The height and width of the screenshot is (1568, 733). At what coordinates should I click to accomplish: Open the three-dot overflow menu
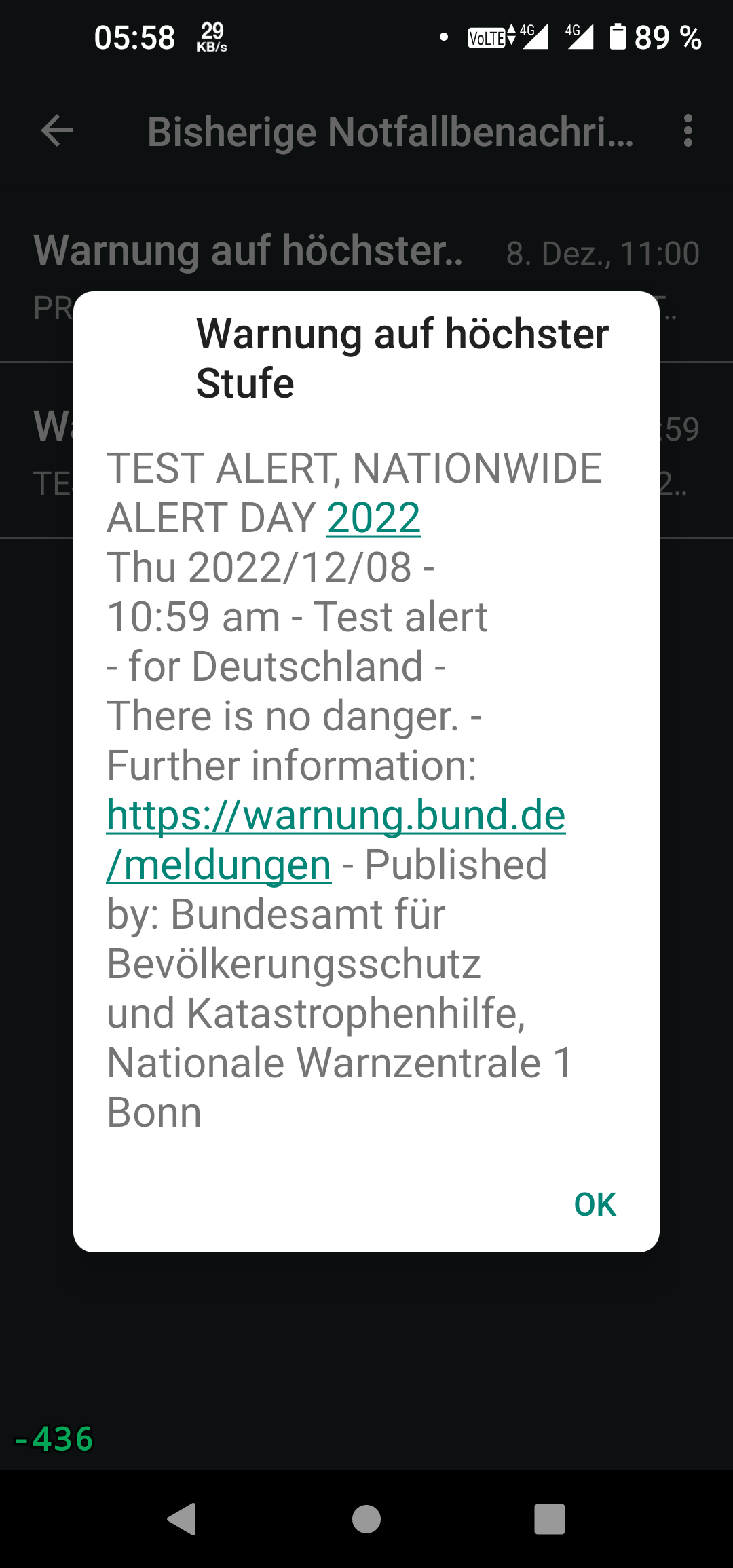(688, 130)
